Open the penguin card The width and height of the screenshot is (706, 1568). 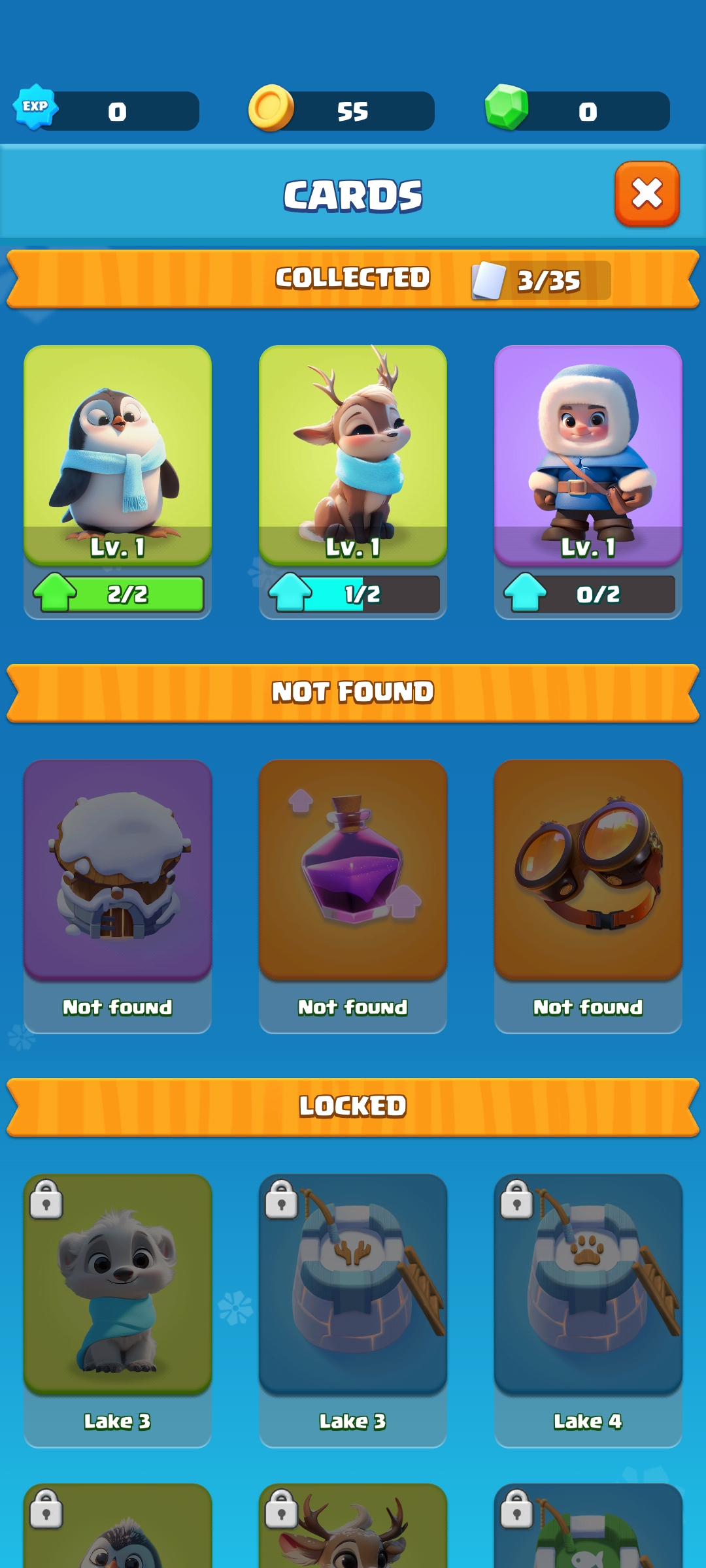(x=118, y=454)
